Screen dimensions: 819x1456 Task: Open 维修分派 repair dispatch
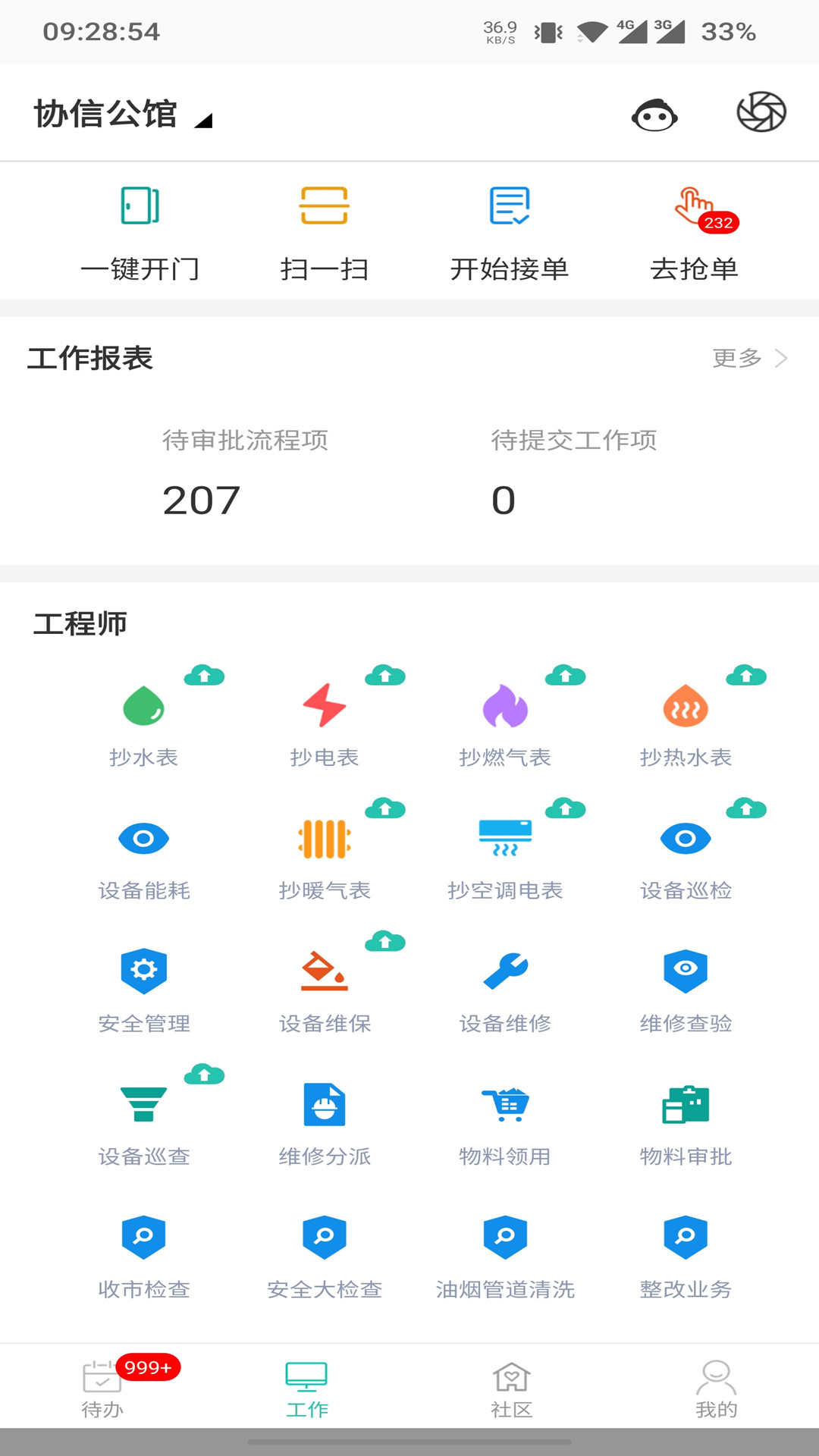click(325, 1122)
